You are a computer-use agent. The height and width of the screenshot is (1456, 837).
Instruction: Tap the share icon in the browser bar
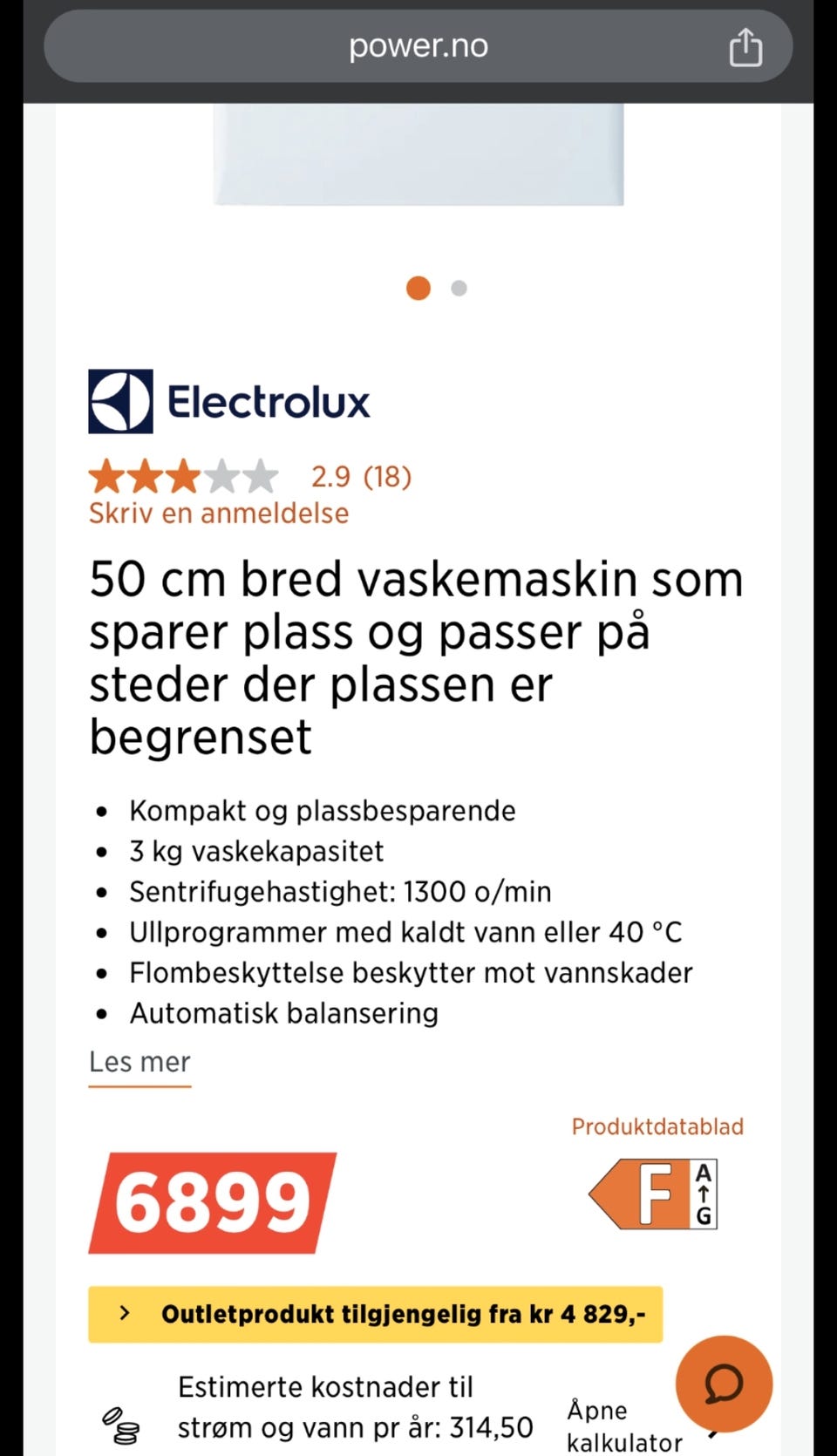[x=745, y=47]
